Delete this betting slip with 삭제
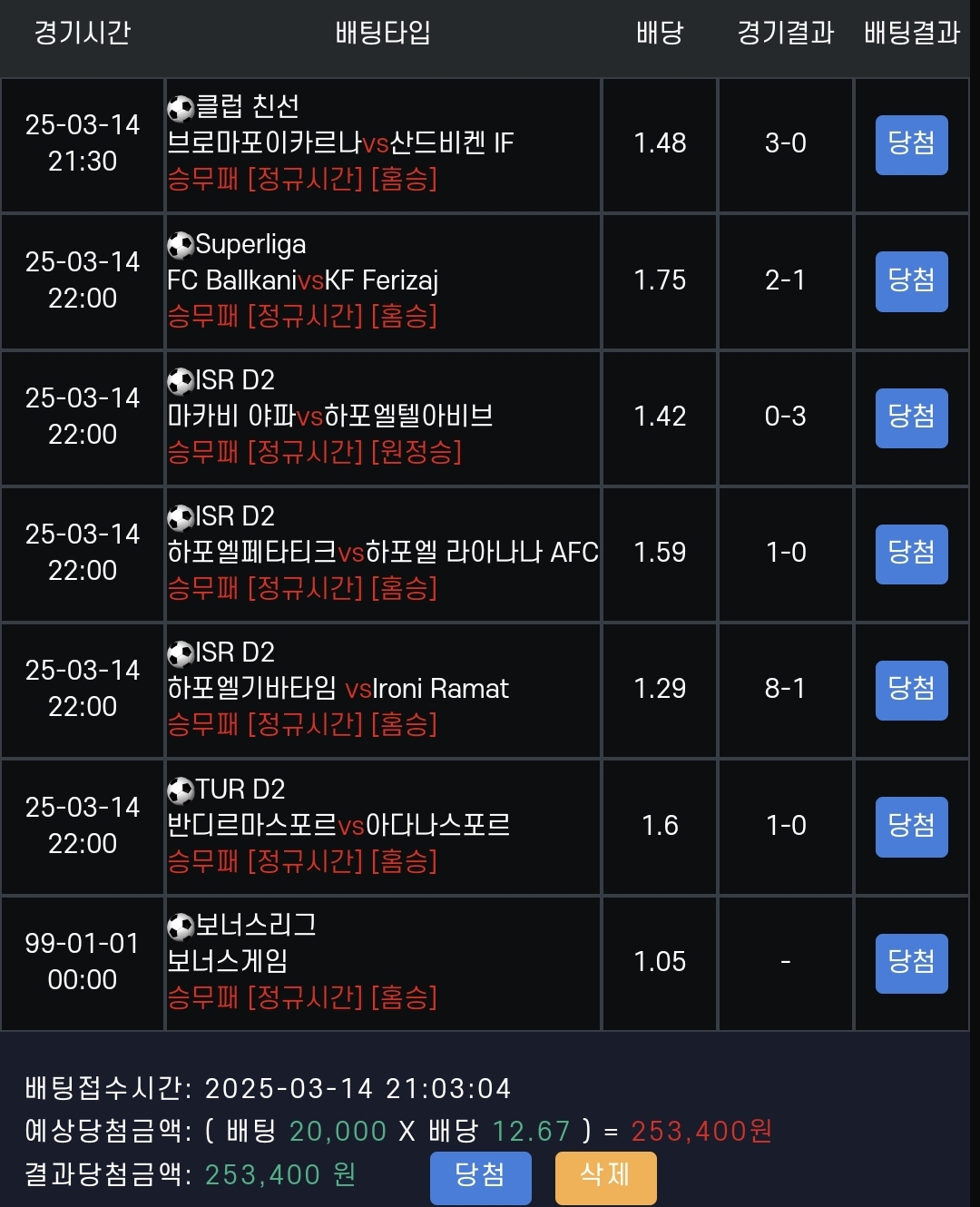The image size is (980, 1207). pyautogui.click(x=605, y=1176)
